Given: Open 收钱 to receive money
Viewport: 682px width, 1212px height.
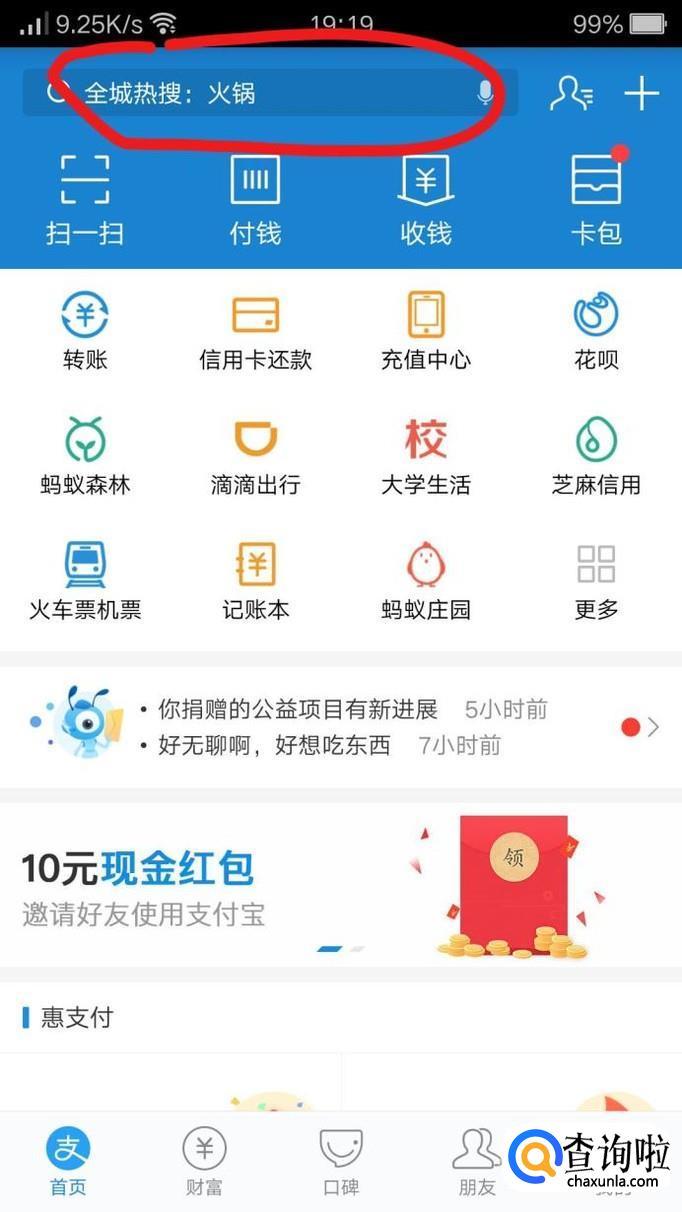Looking at the screenshot, I should [x=426, y=199].
